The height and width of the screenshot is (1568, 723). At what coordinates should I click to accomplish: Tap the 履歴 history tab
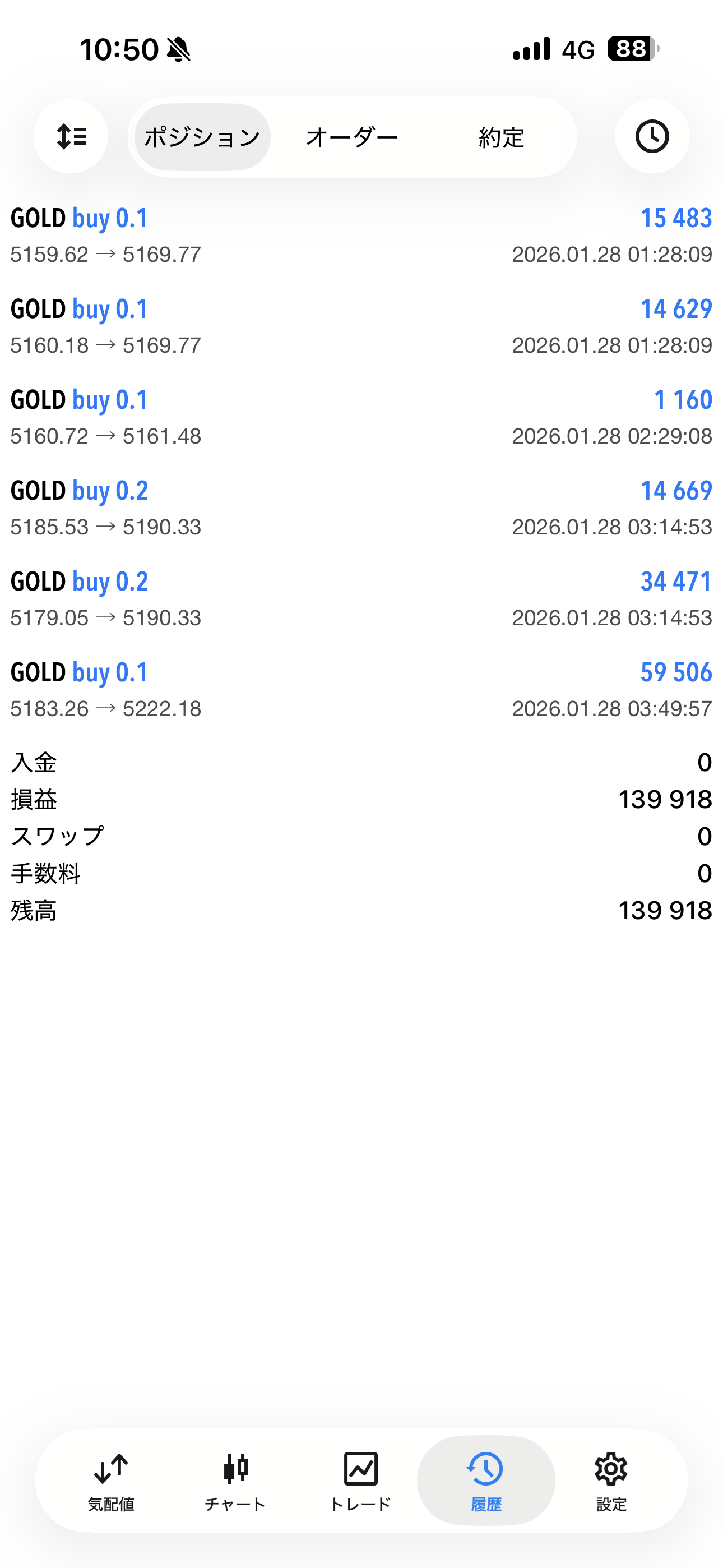486,1481
